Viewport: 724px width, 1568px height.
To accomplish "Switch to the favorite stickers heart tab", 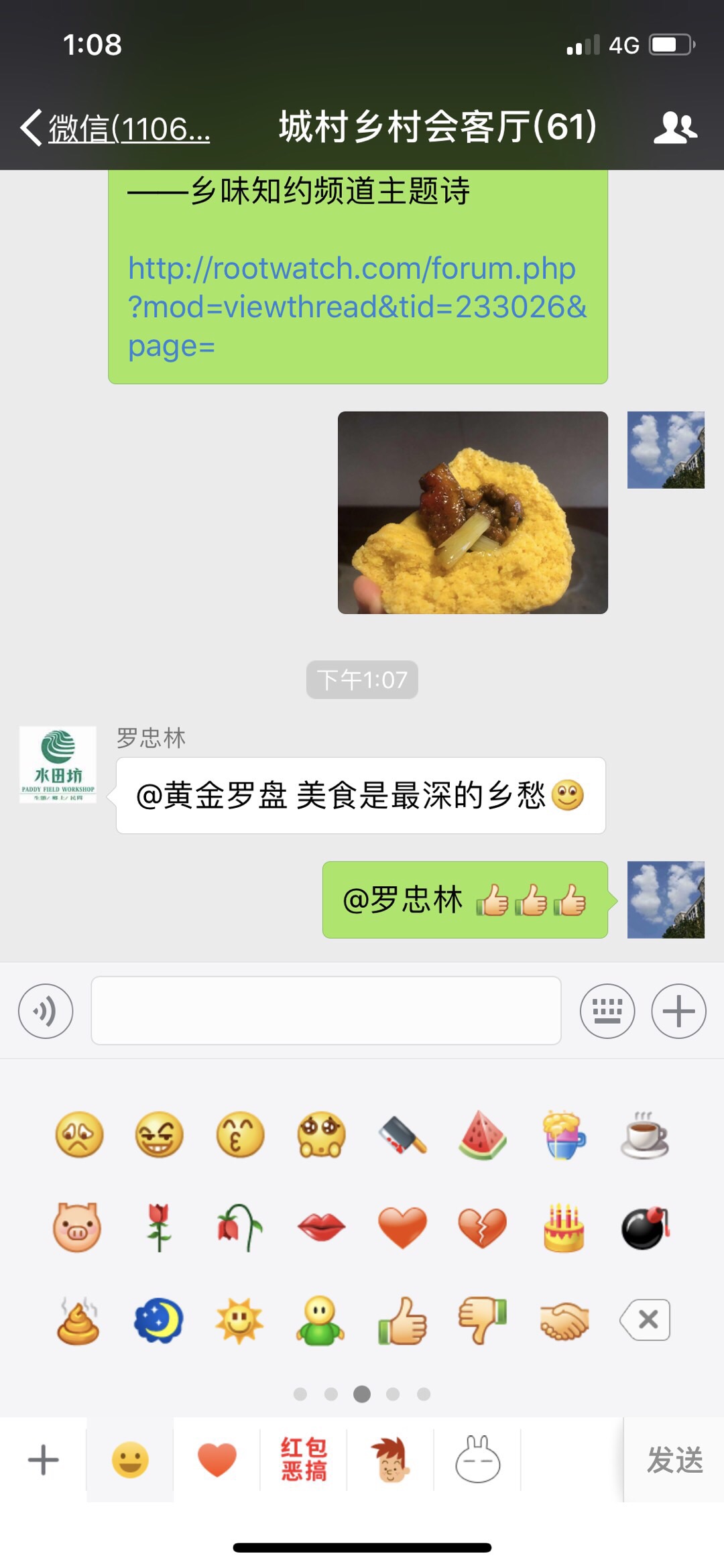I will pyautogui.click(x=217, y=1459).
